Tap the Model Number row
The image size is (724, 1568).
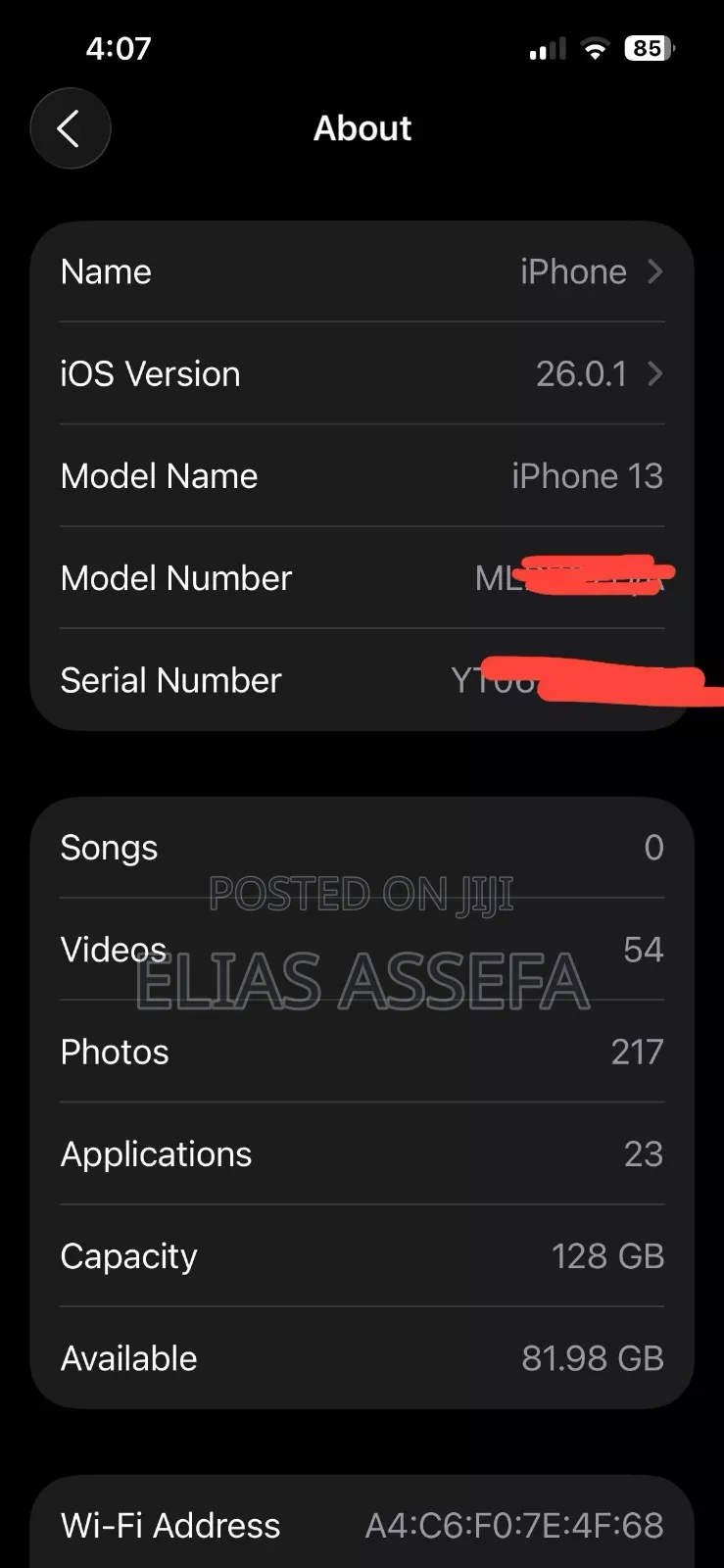362,578
